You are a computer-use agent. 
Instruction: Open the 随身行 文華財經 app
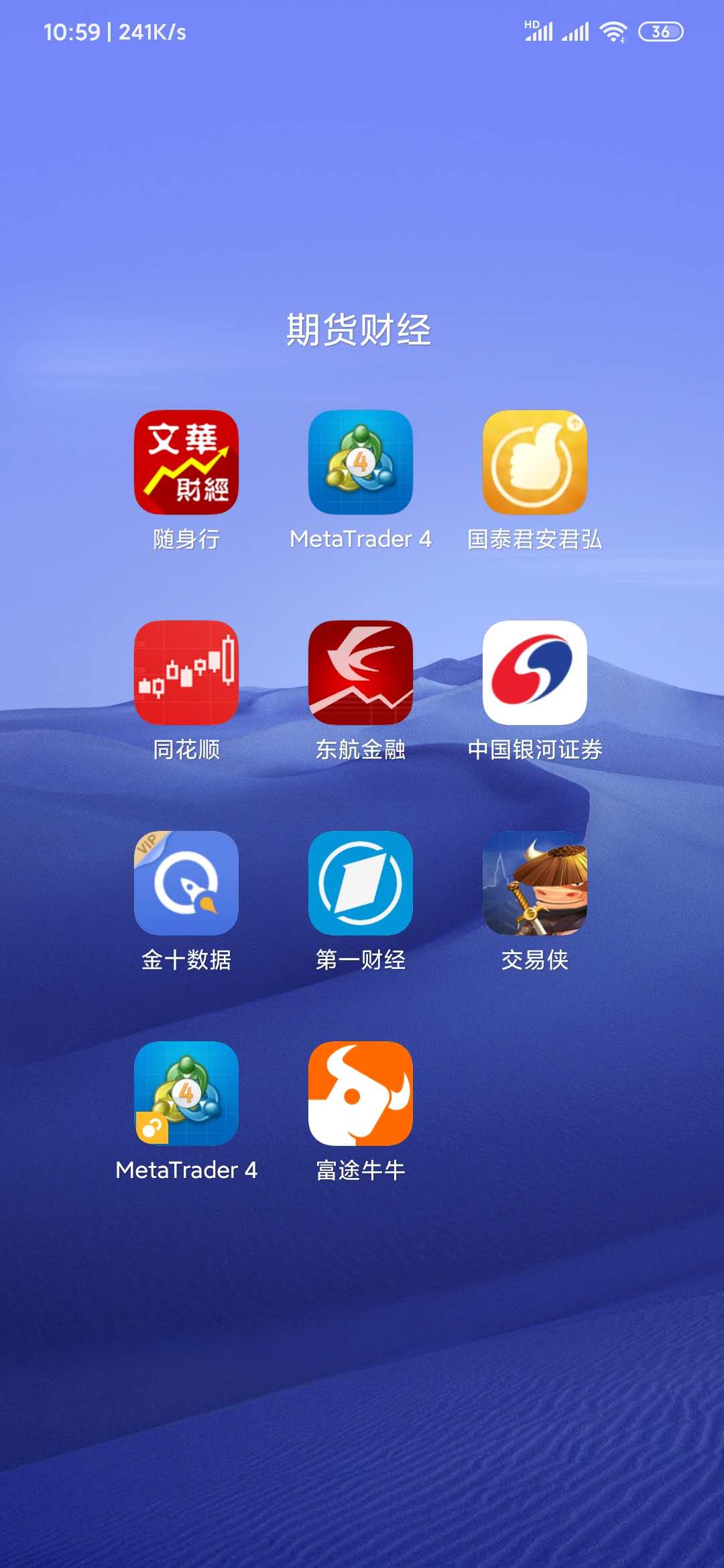[x=186, y=462]
